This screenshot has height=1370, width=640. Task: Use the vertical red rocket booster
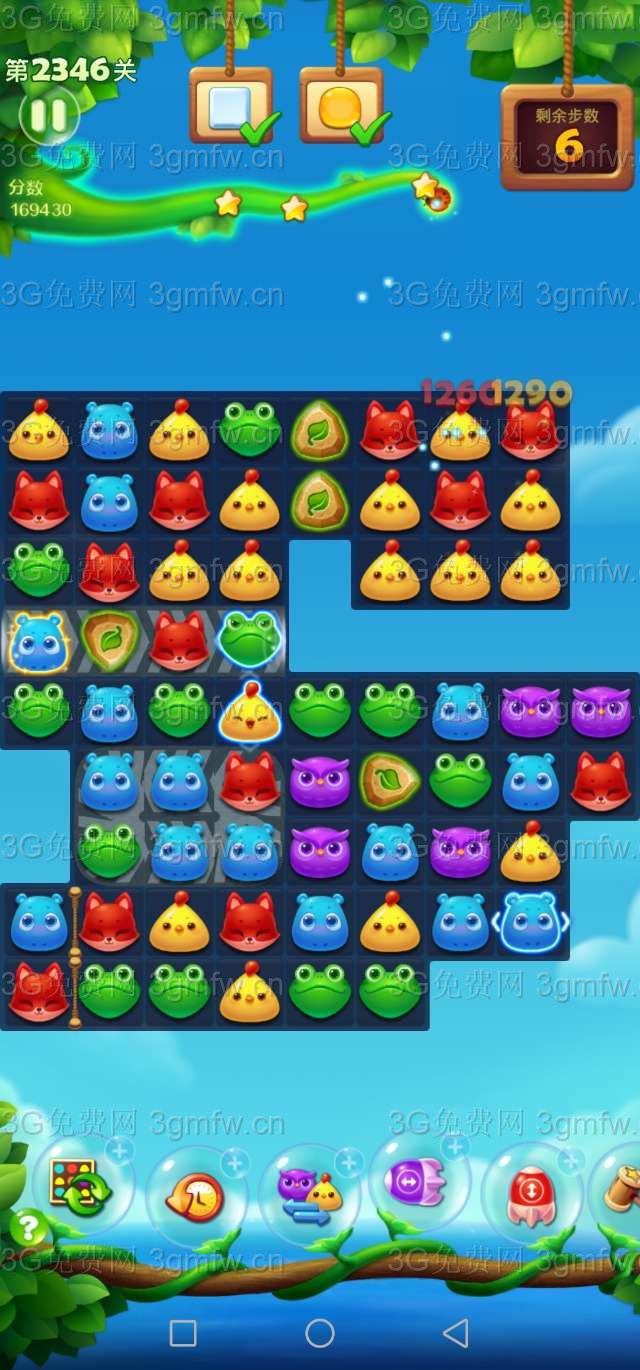(x=531, y=1194)
